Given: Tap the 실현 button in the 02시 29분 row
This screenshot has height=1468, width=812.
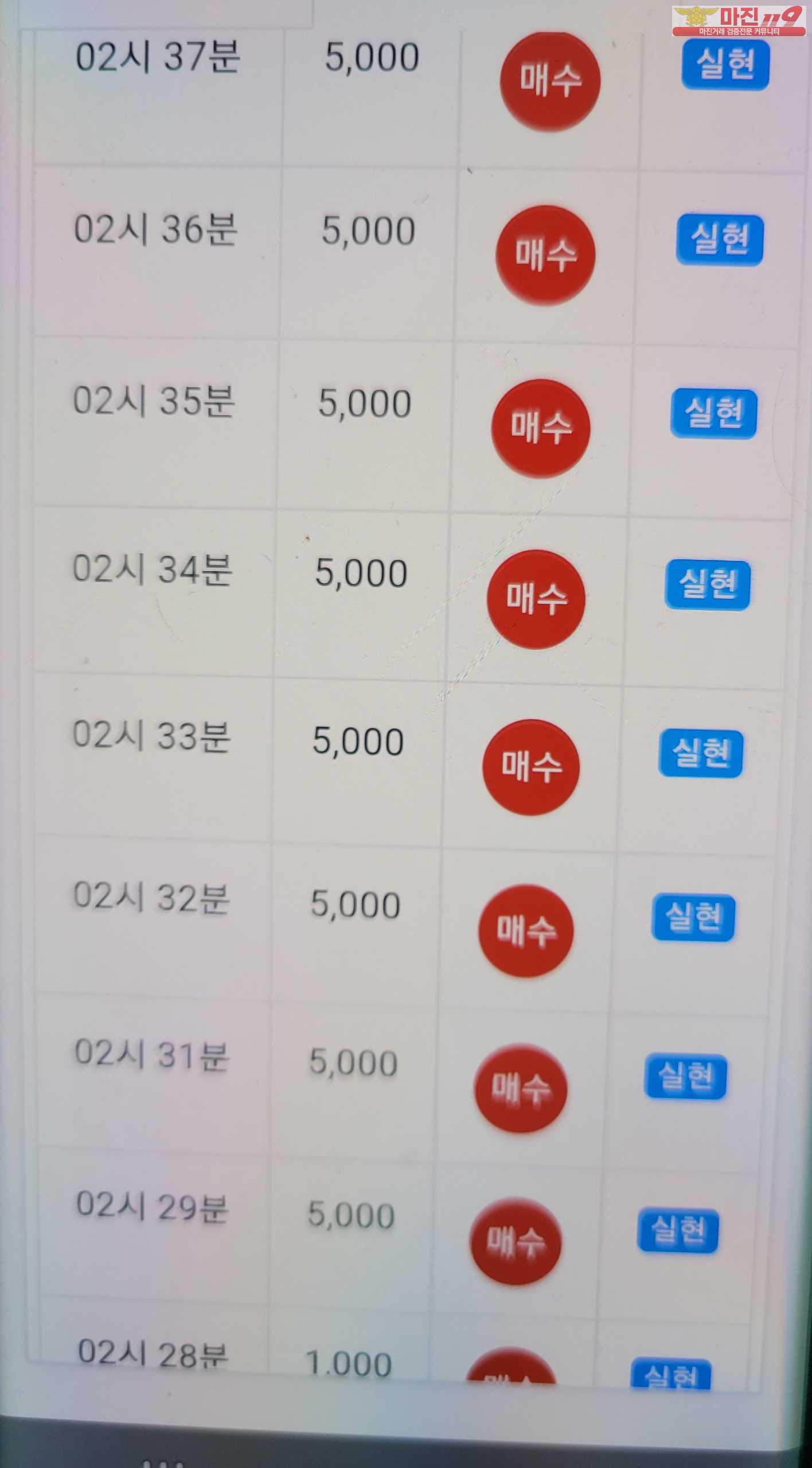Looking at the screenshot, I should (x=678, y=1231).
